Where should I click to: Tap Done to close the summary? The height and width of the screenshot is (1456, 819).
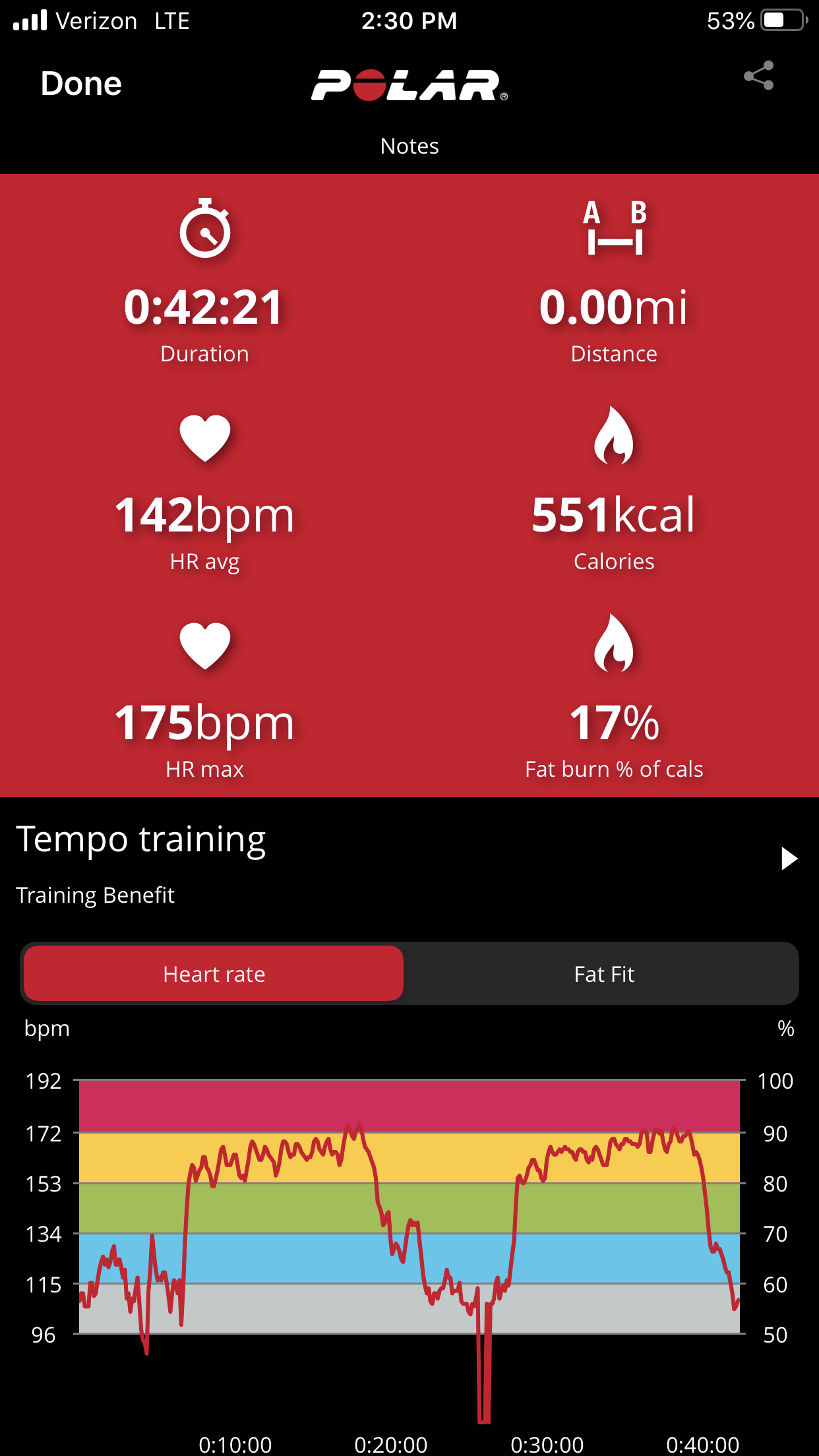click(81, 84)
